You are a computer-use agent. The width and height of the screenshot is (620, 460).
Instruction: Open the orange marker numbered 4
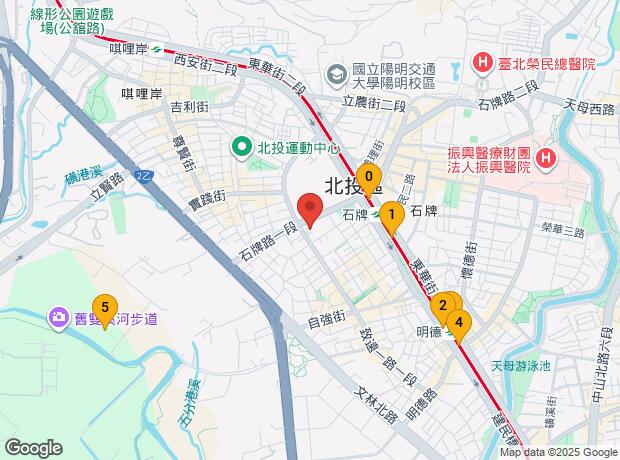458,323
